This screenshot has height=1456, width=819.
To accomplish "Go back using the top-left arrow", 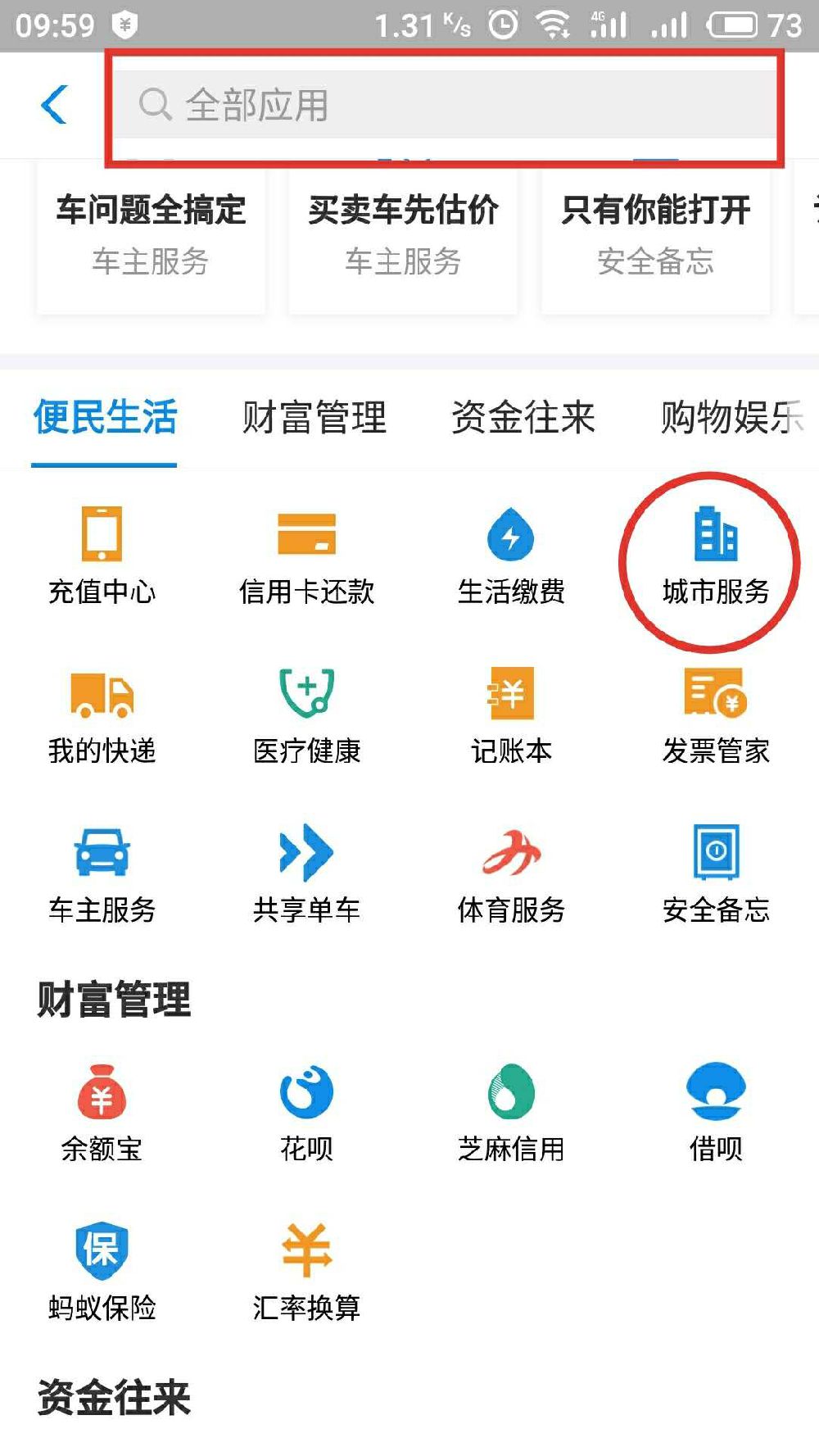I will (54, 105).
